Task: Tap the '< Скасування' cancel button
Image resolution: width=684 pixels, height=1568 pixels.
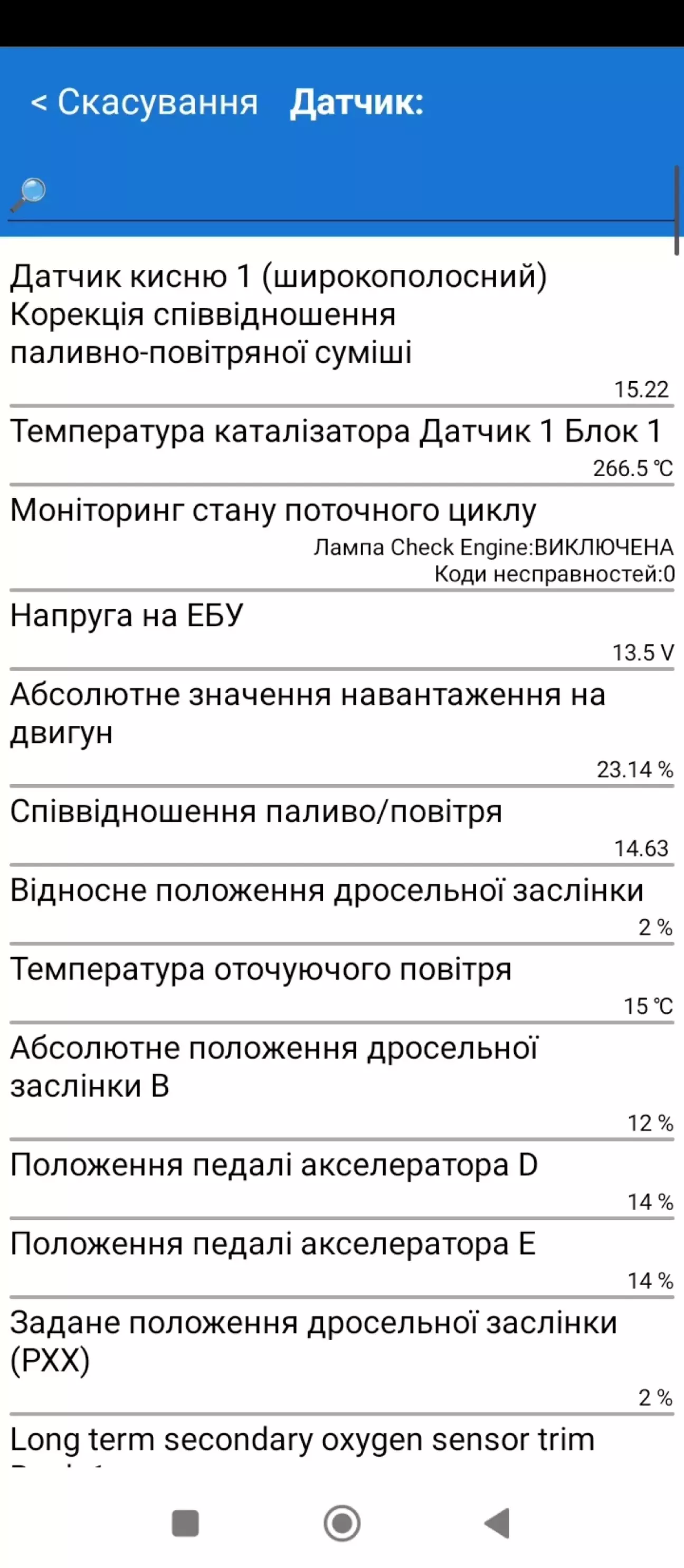Action: (x=144, y=102)
